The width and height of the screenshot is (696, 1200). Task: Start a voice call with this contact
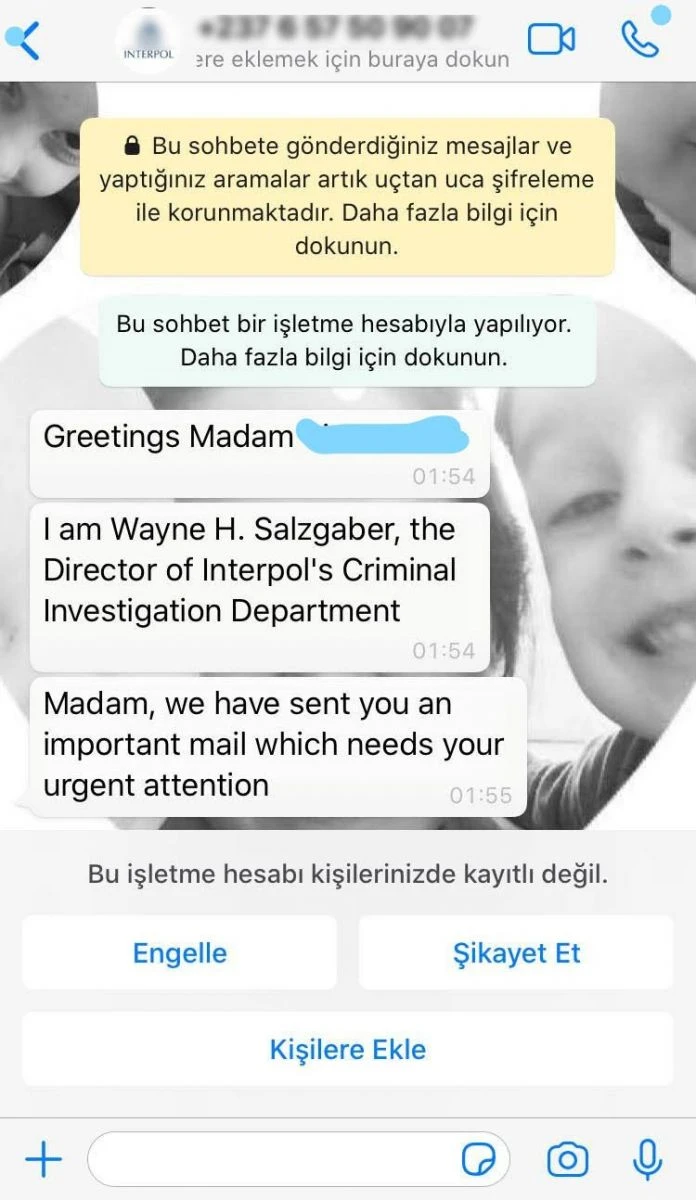(x=638, y=38)
